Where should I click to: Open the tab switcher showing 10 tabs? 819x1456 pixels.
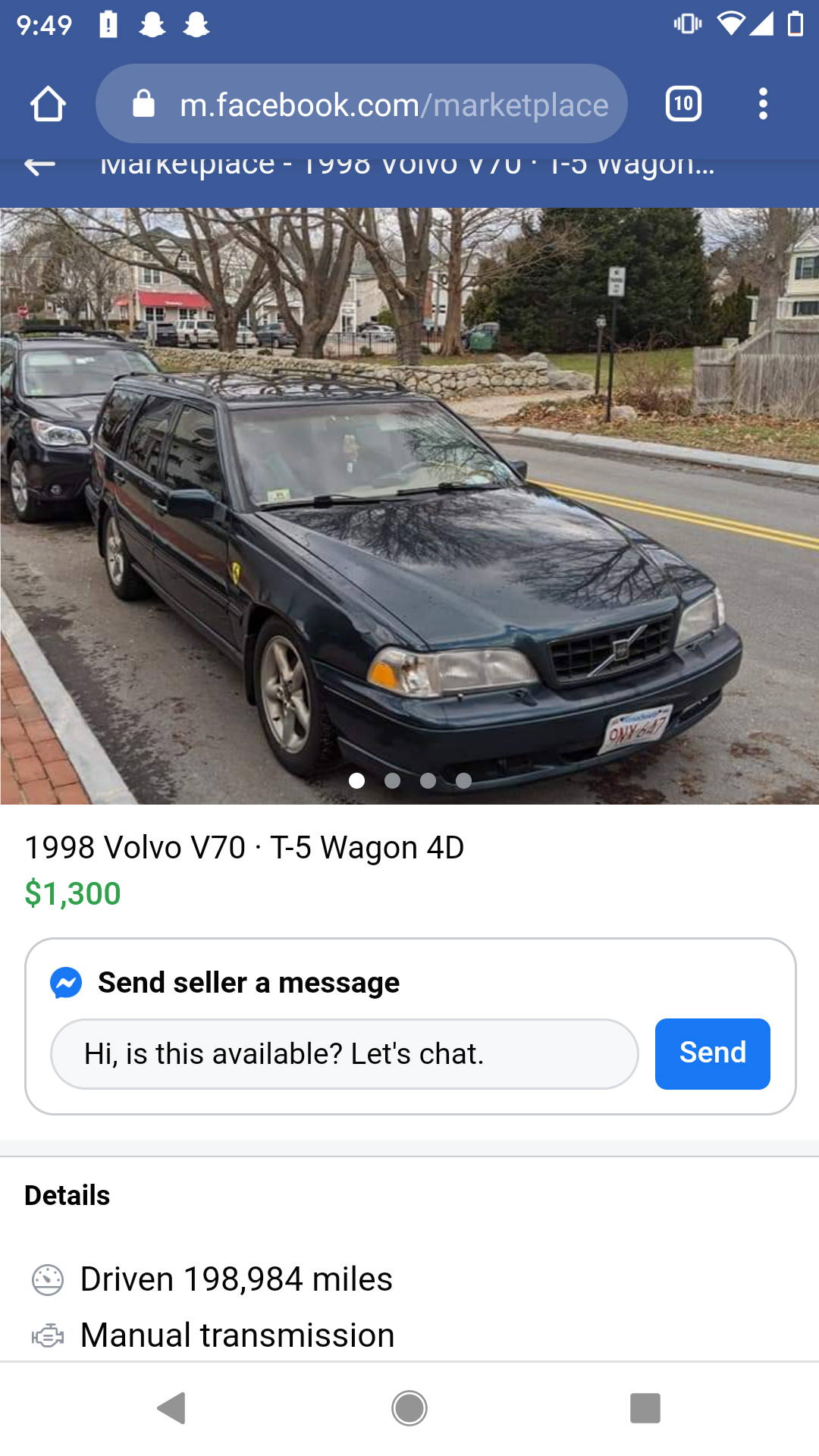(x=683, y=104)
